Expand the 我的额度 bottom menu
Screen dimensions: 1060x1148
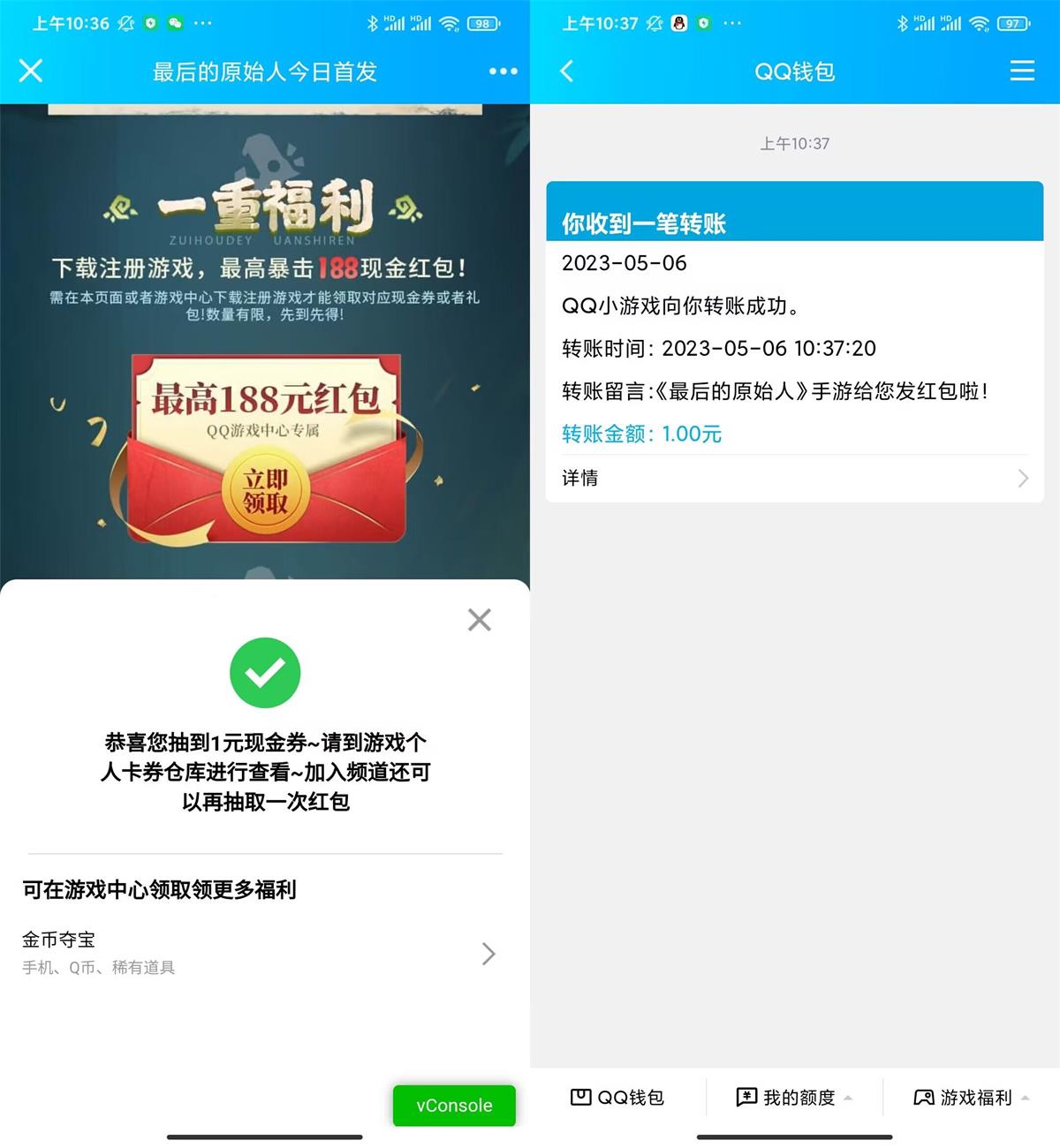coord(794,1097)
